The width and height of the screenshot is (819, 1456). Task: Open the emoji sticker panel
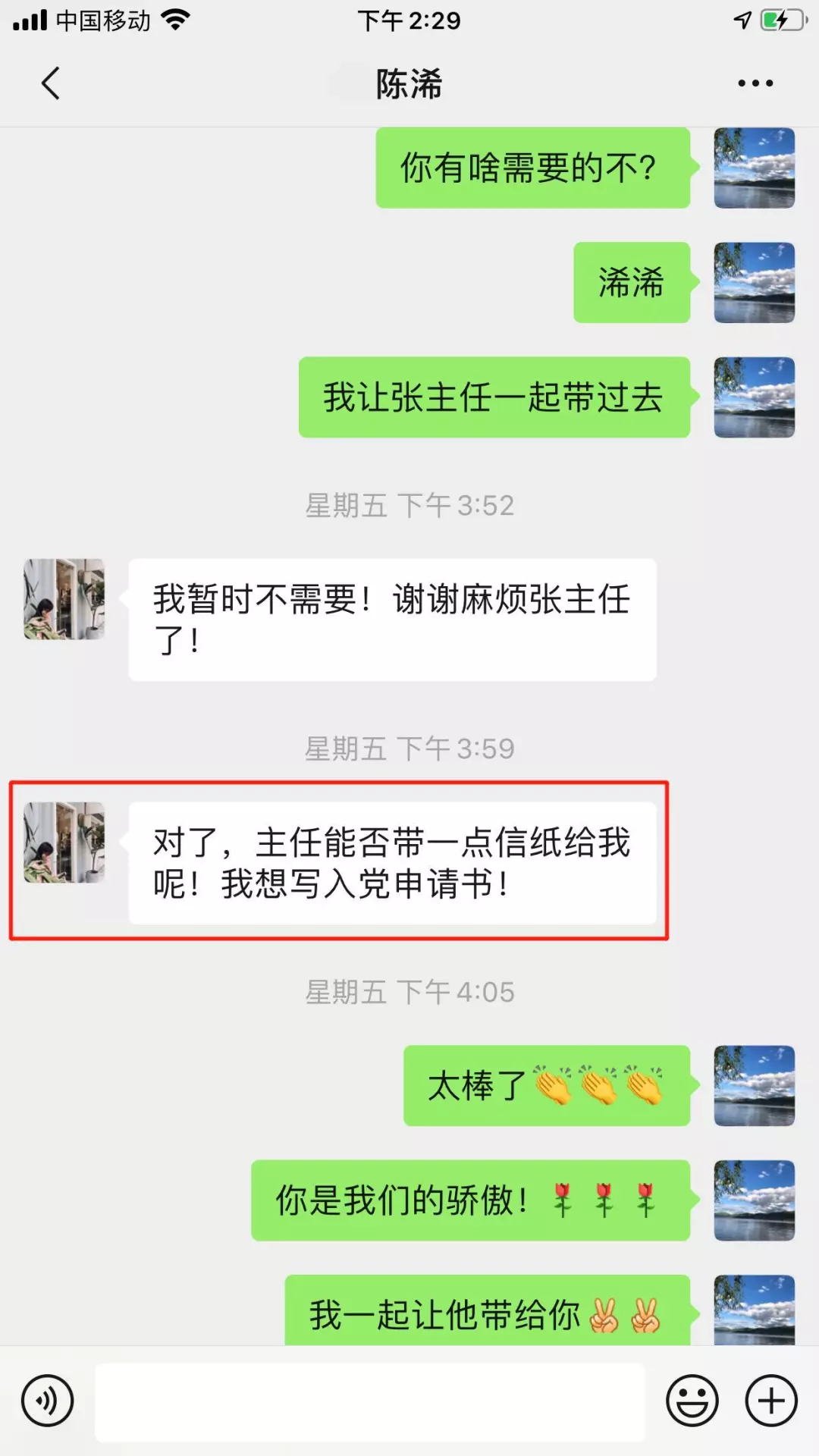[692, 1401]
